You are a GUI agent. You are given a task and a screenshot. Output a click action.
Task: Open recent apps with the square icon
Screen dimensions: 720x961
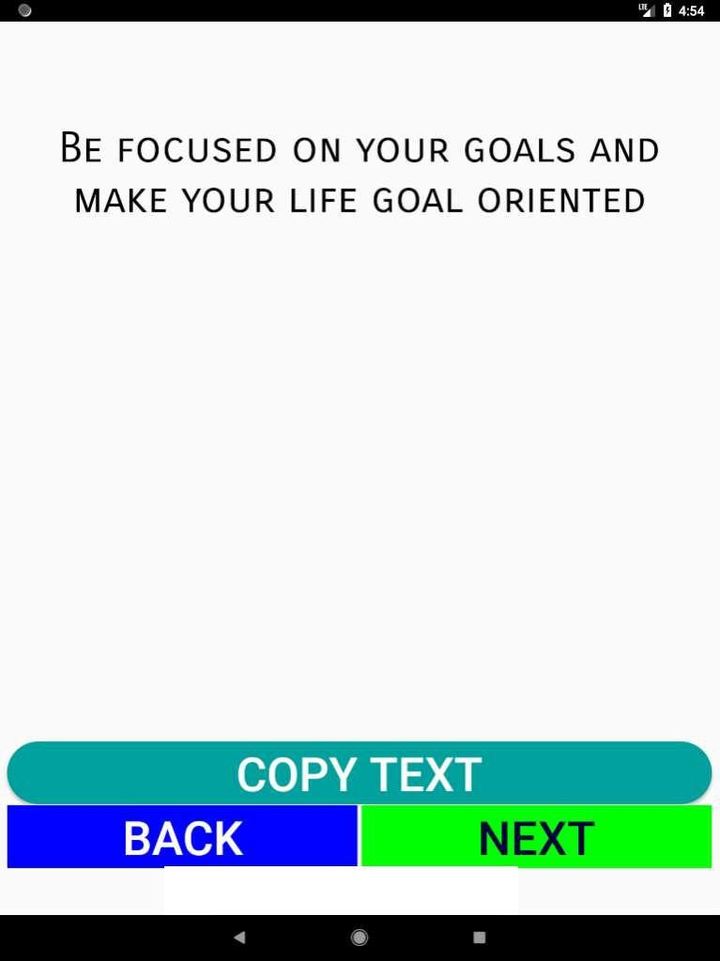[479, 937]
